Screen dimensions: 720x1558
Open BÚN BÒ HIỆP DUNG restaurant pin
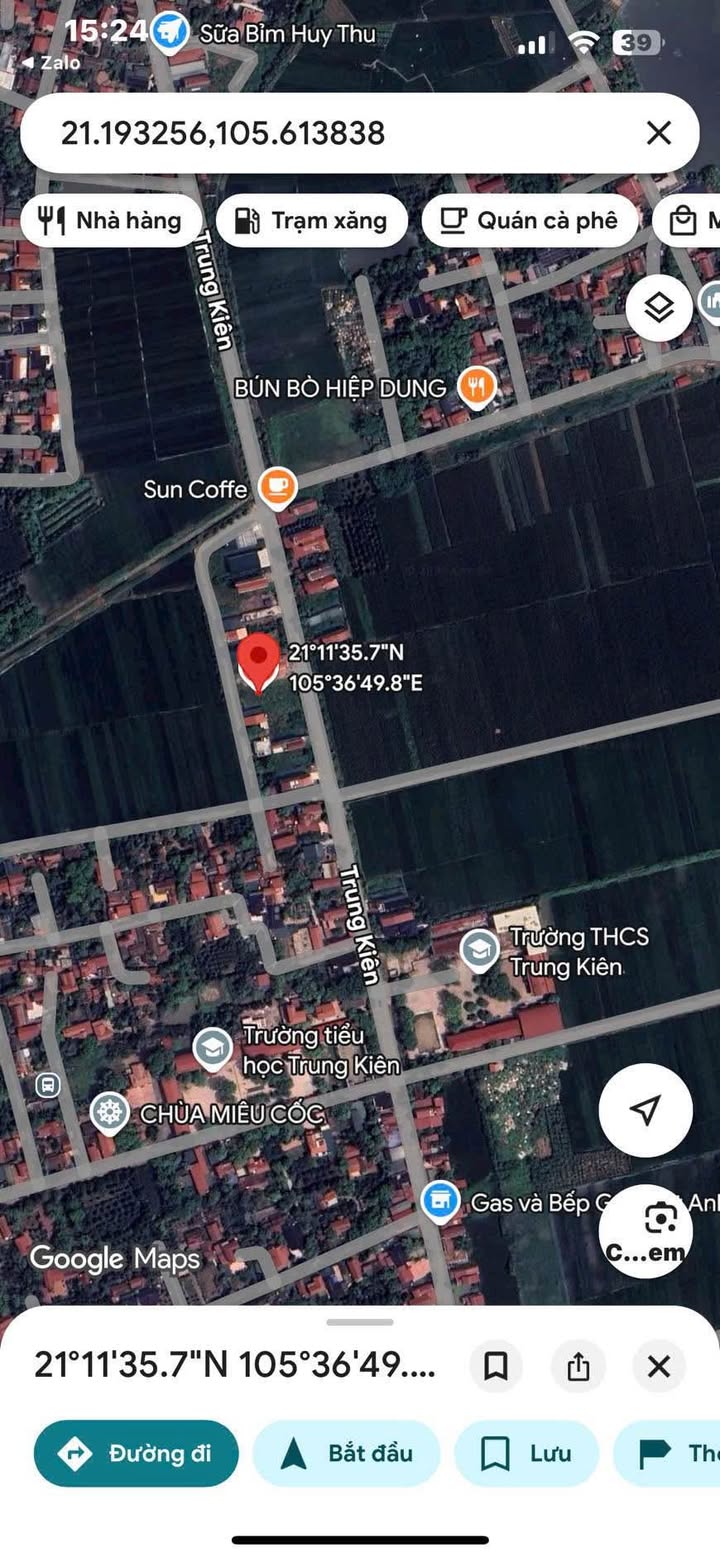click(x=477, y=387)
